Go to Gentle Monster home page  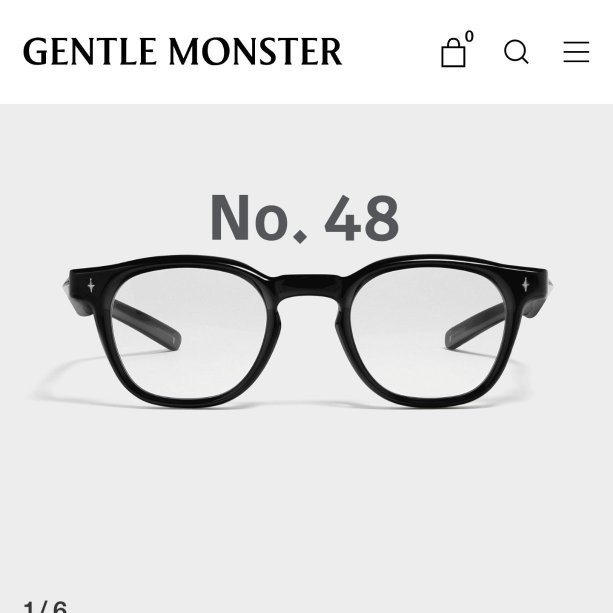point(182,51)
